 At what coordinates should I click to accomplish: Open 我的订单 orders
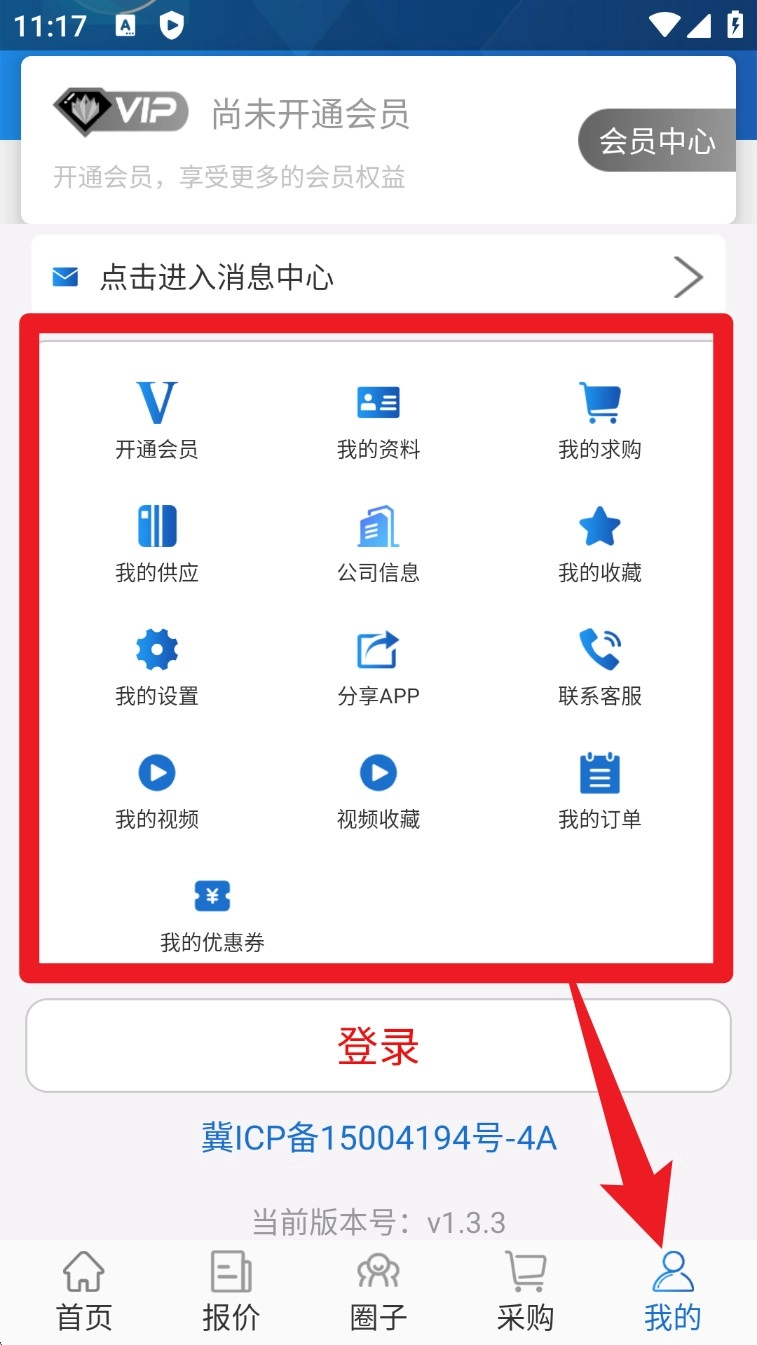pos(599,789)
